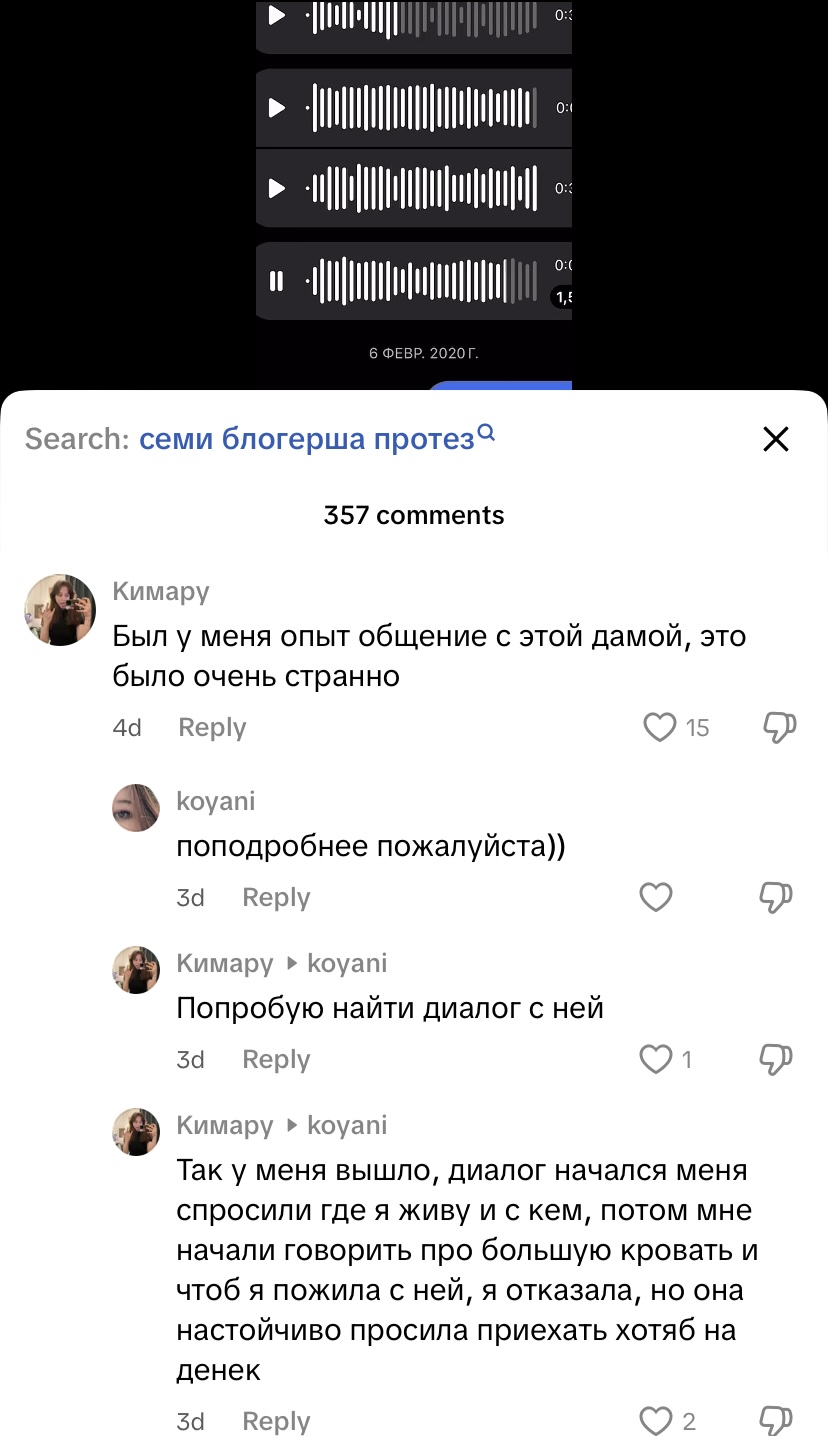Reply to Попробую найти диалог с ней
This screenshot has width=828, height=1436.
(276, 1059)
